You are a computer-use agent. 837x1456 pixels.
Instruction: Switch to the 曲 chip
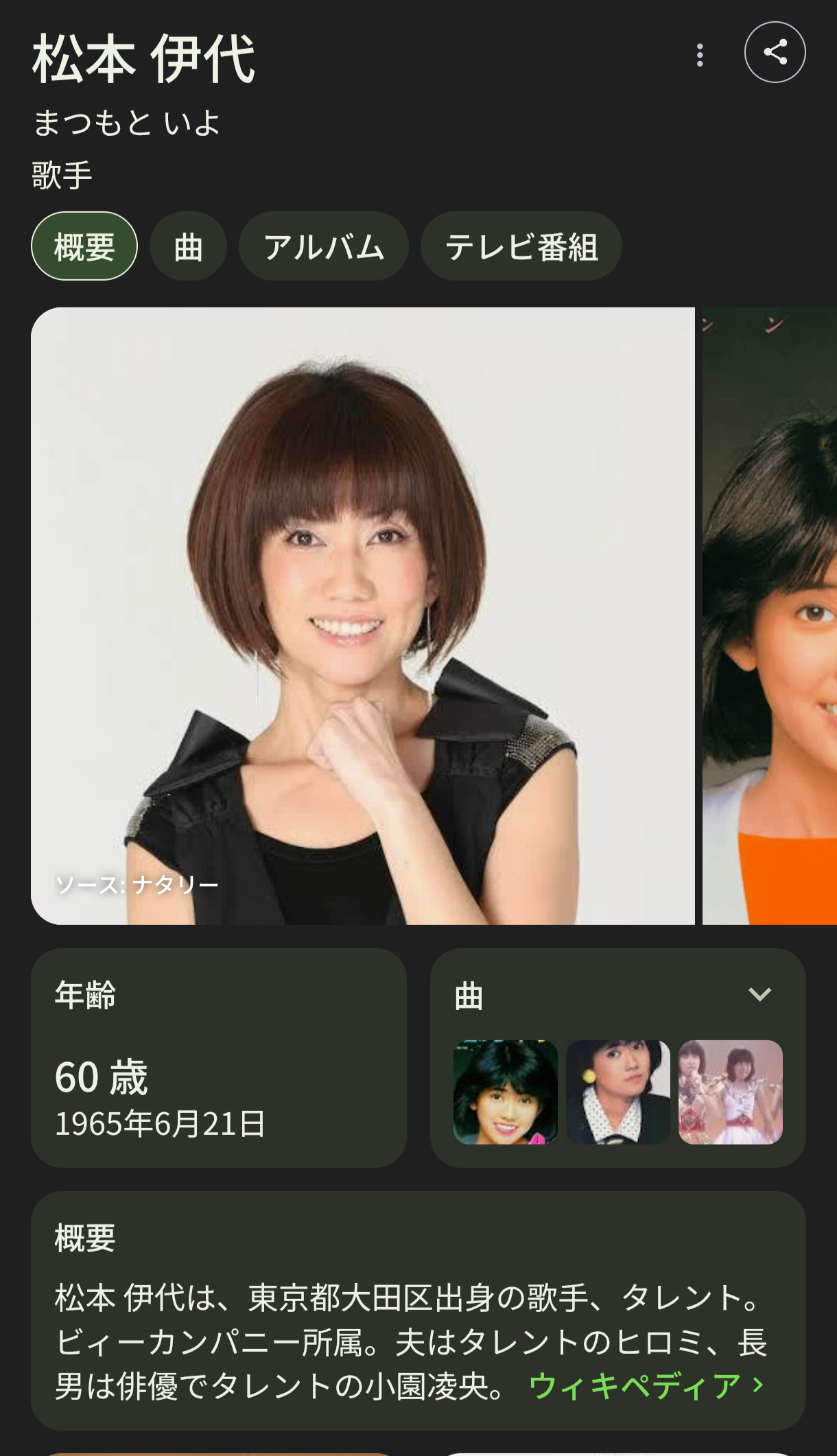click(x=188, y=246)
